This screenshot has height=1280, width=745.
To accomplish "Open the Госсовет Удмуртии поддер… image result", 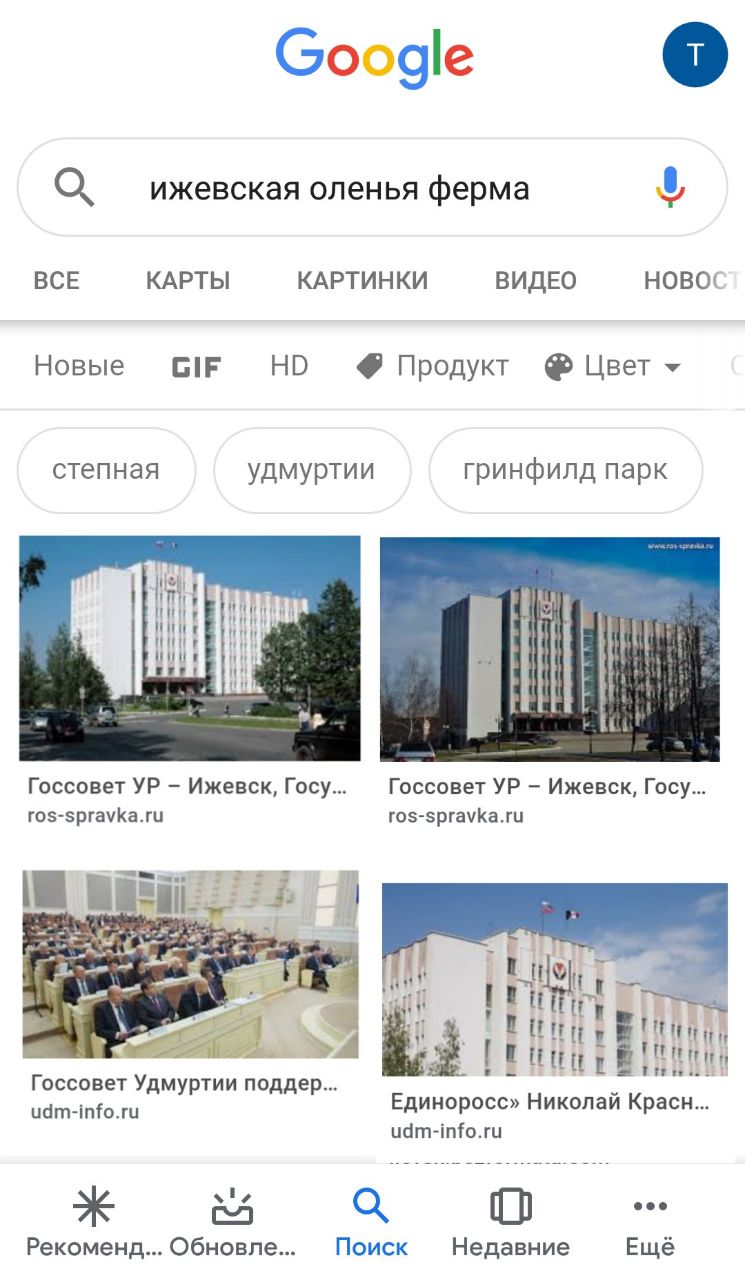I will pyautogui.click(x=190, y=996).
